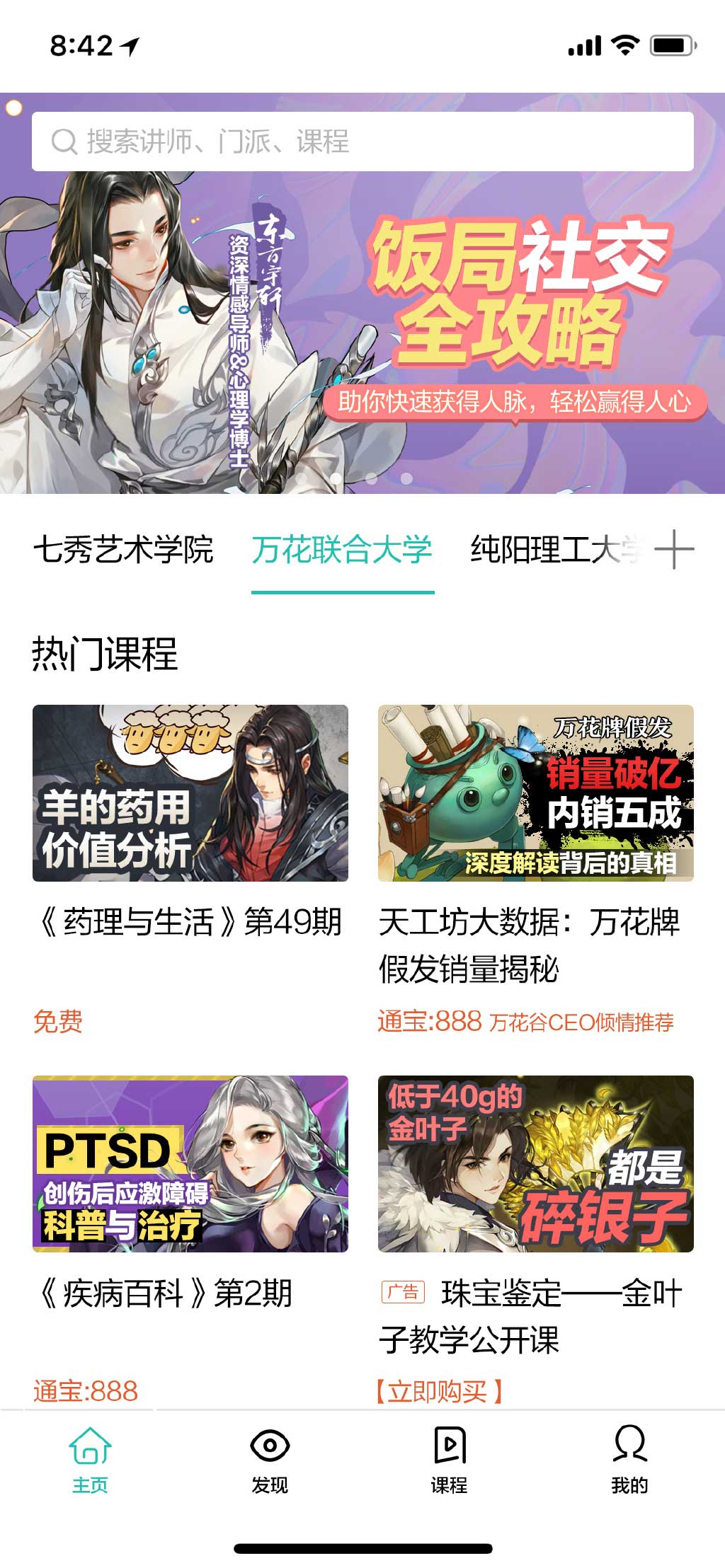The image size is (725, 1568).
Task: Go to the 主页 tab
Action: (x=90, y=1459)
